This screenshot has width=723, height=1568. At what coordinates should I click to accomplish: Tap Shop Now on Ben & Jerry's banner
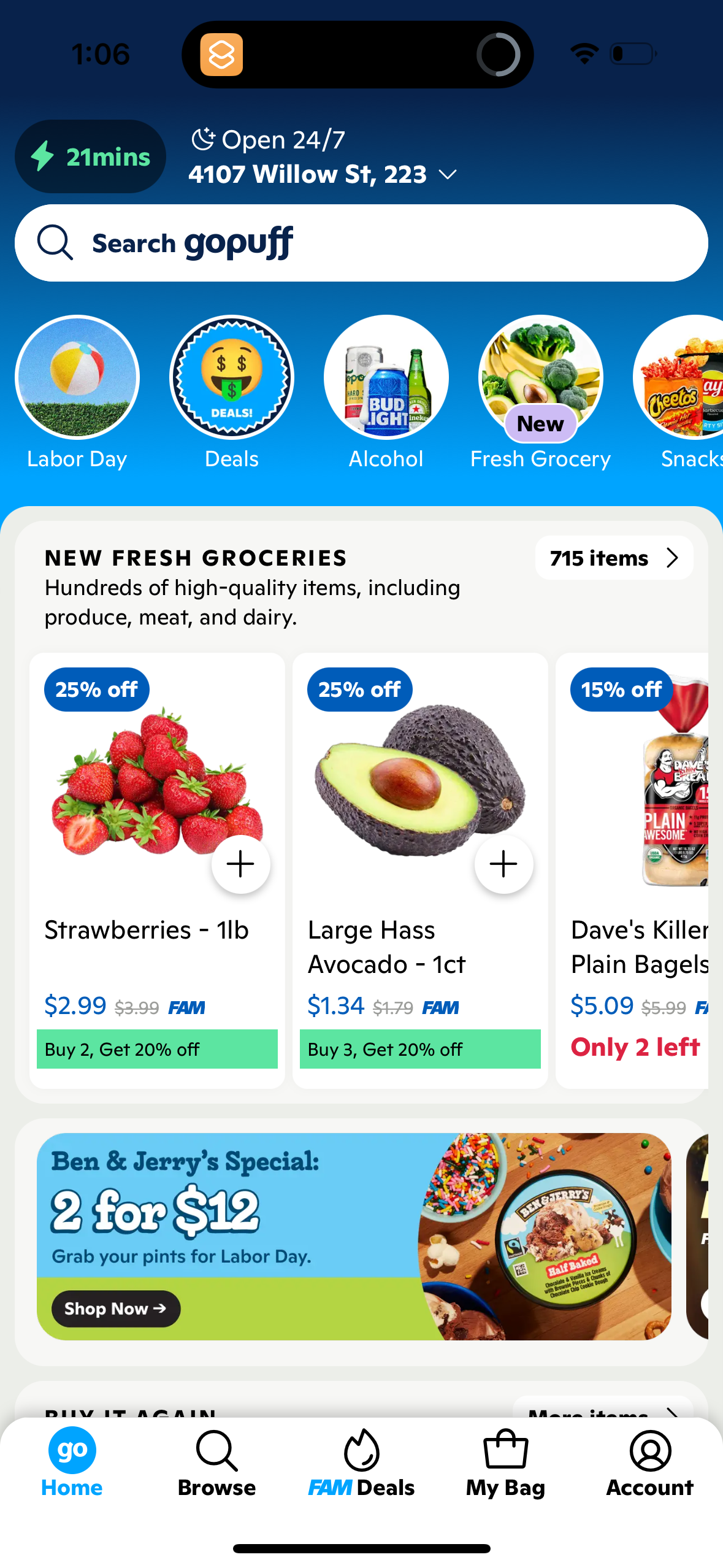[x=115, y=1309]
